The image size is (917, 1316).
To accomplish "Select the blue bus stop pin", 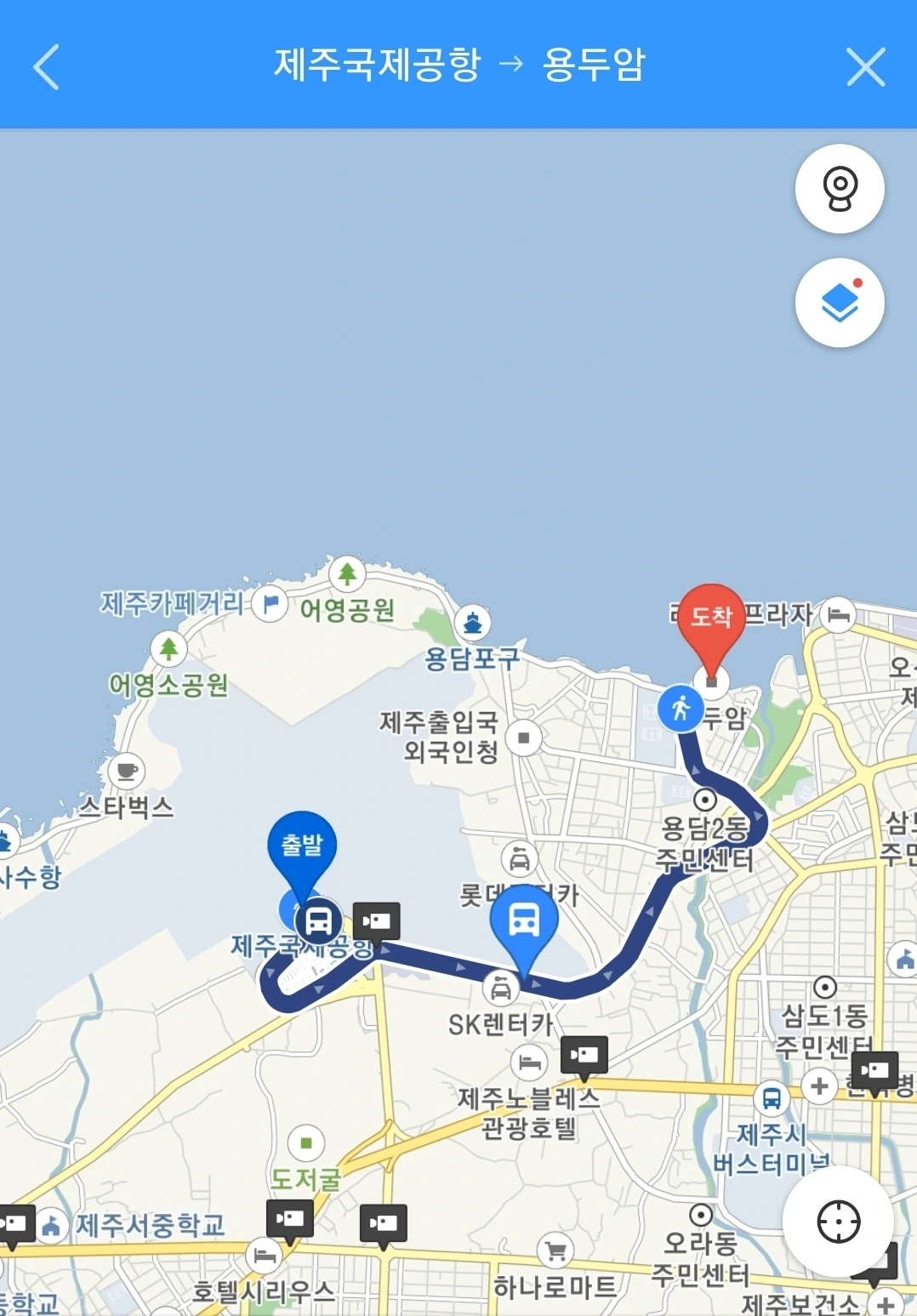I will pos(524,922).
